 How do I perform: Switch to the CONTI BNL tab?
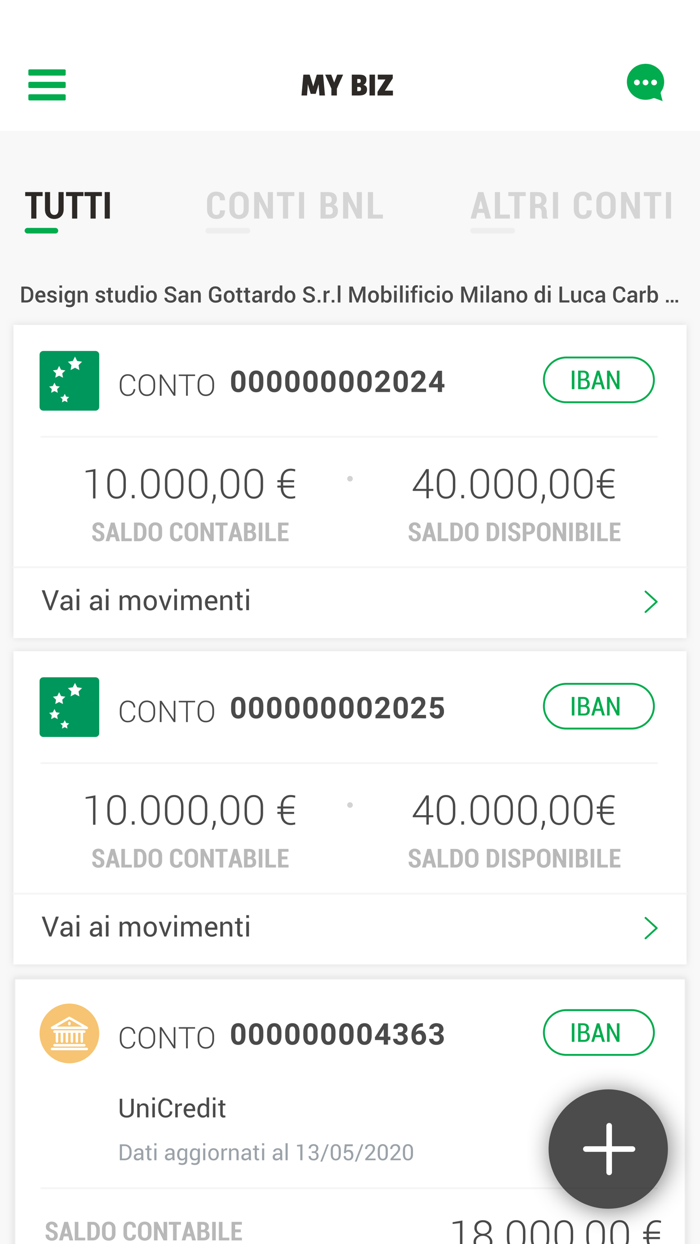point(294,206)
